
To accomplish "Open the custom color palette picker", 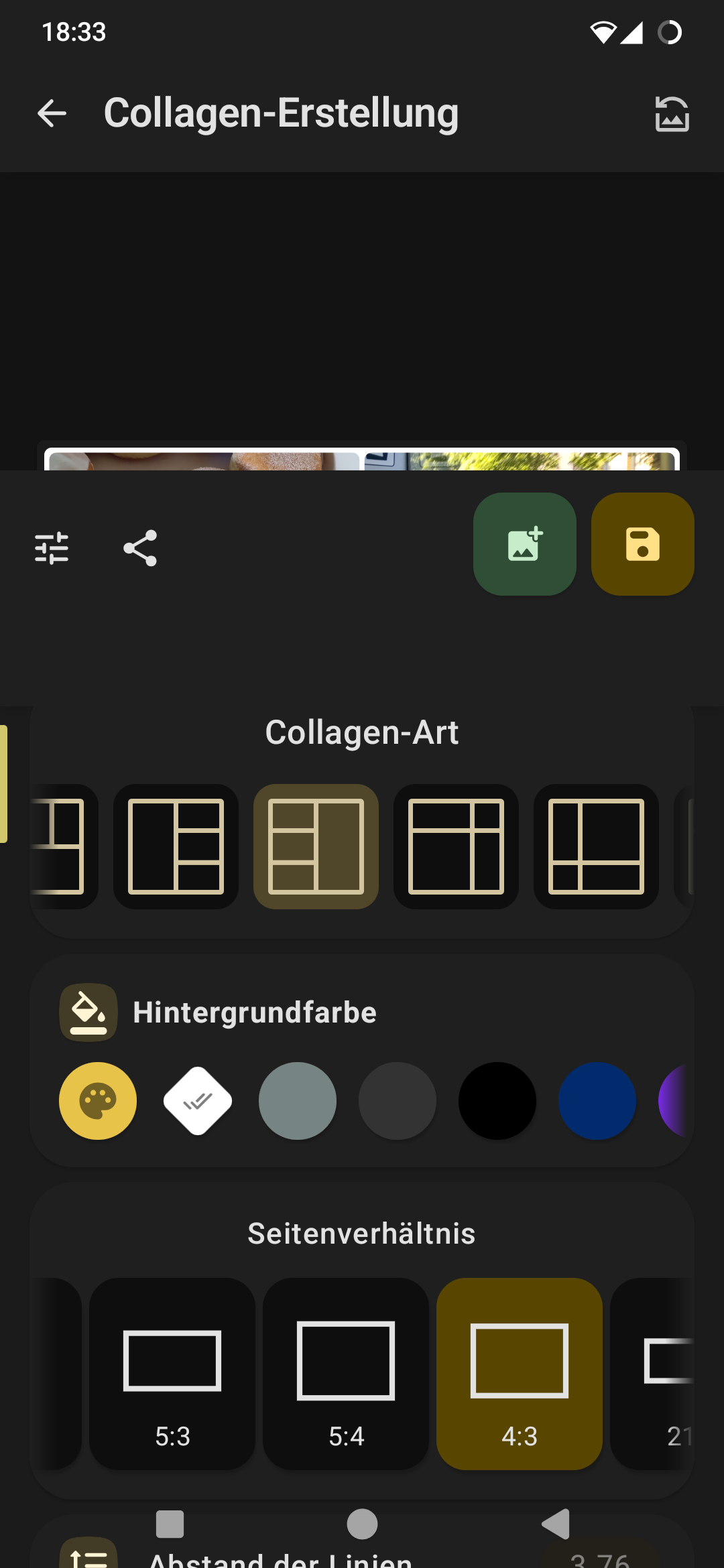I will [x=98, y=1101].
